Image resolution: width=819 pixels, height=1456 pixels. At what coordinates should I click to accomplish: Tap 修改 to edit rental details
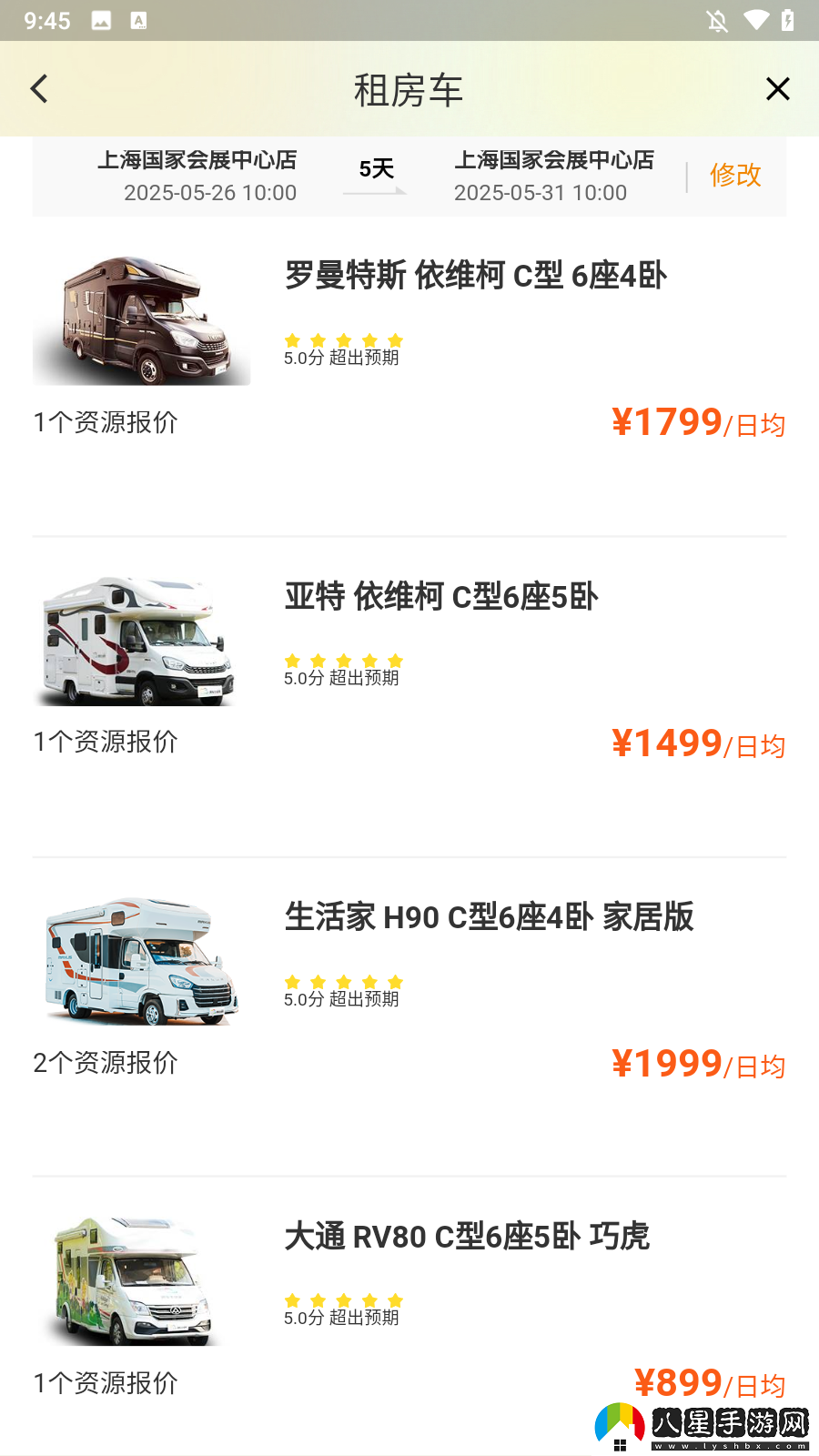[735, 177]
